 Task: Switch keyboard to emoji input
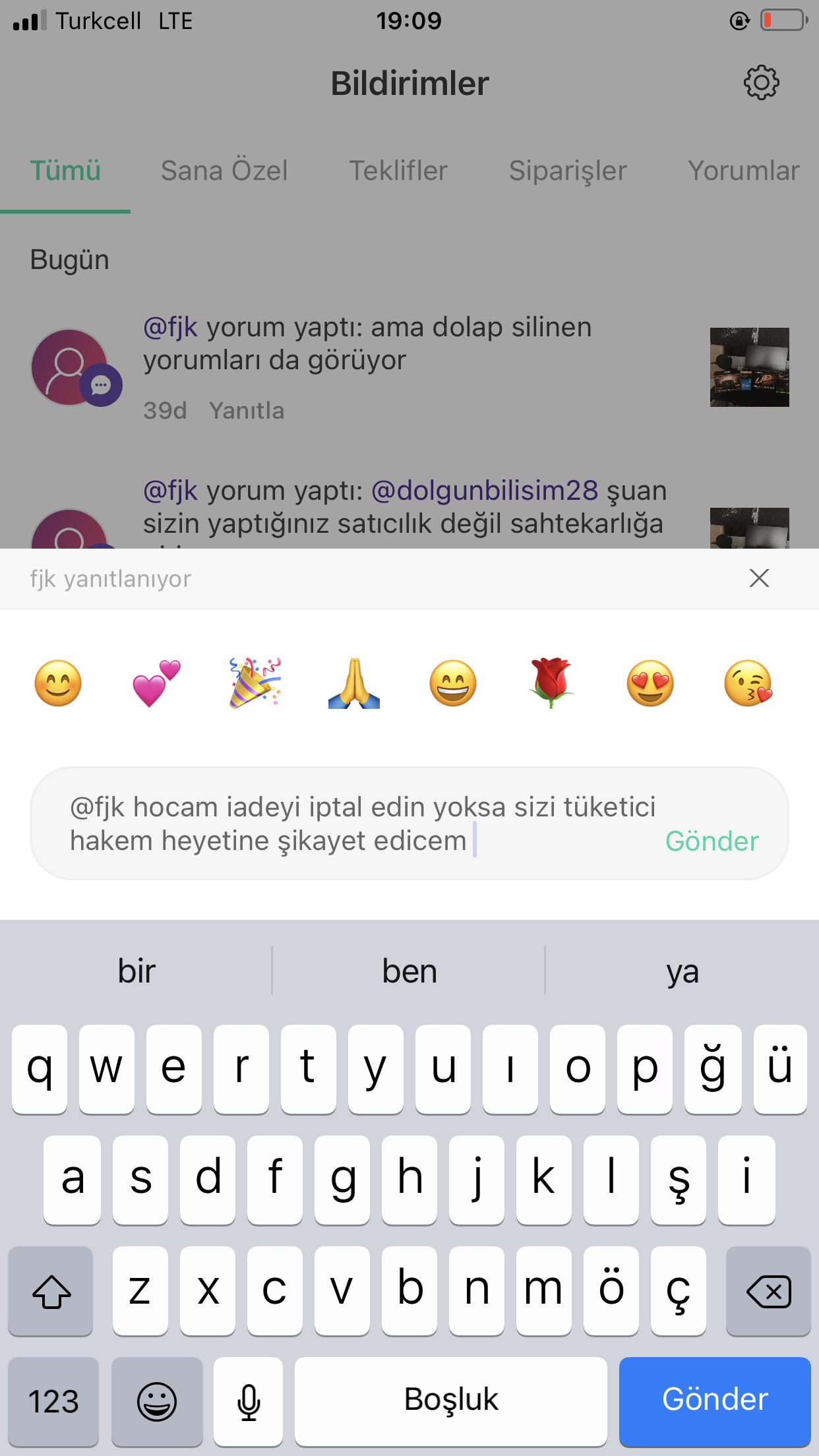click(157, 1401)
